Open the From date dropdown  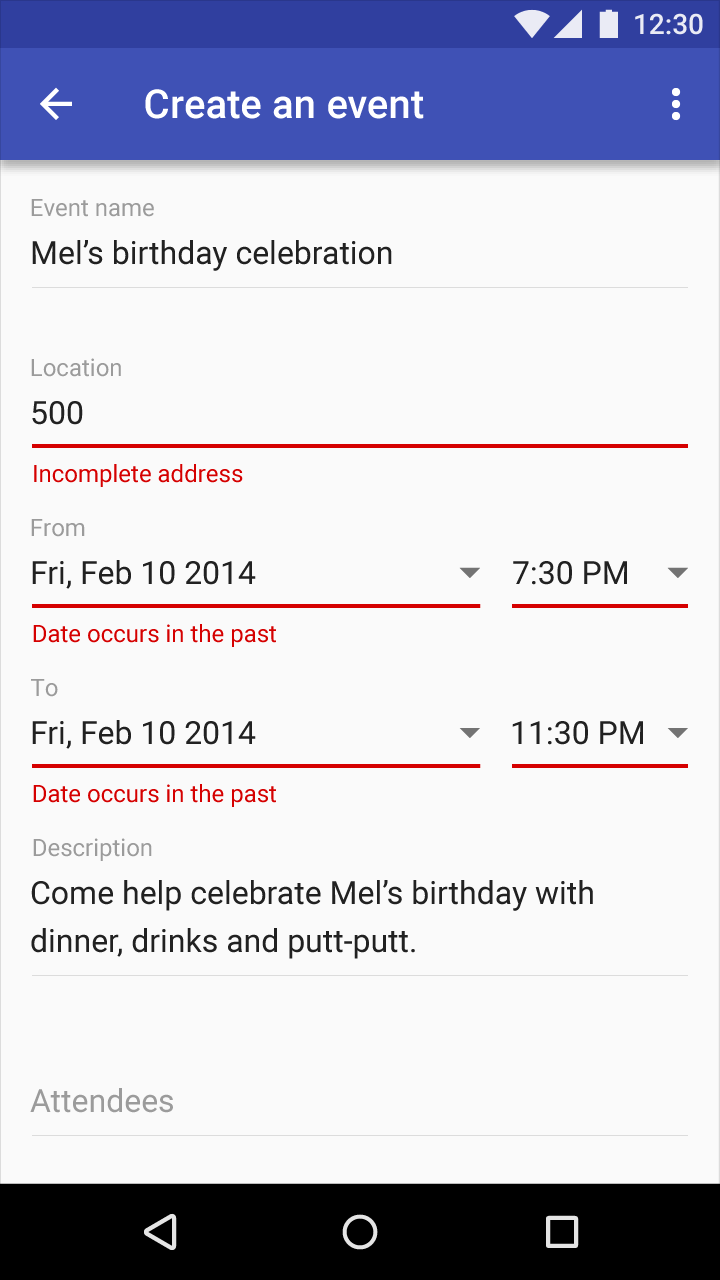[x=256, y=574]
